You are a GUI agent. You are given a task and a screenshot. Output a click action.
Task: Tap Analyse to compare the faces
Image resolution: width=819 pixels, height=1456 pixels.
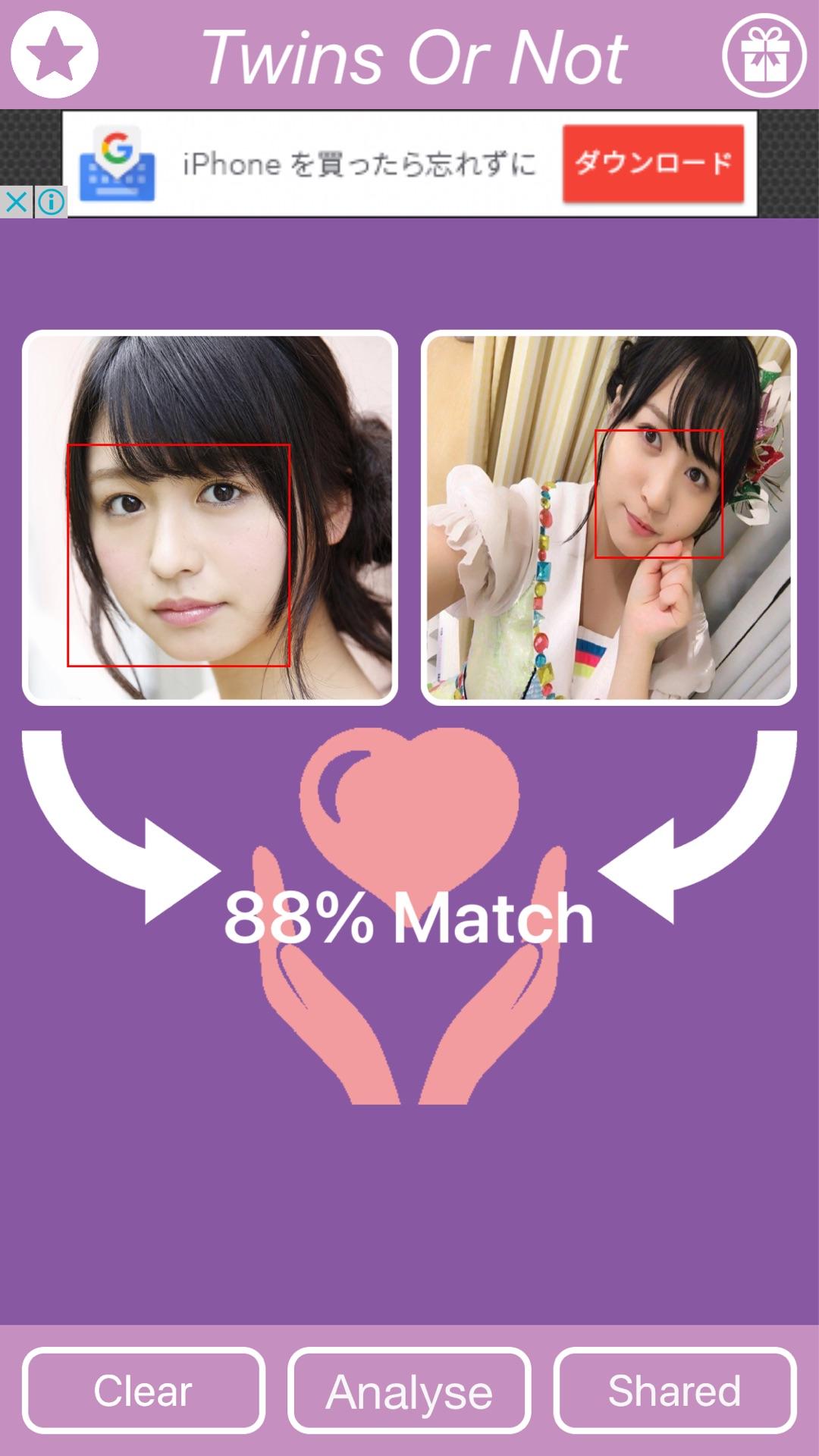click(x=409, y=1391)
